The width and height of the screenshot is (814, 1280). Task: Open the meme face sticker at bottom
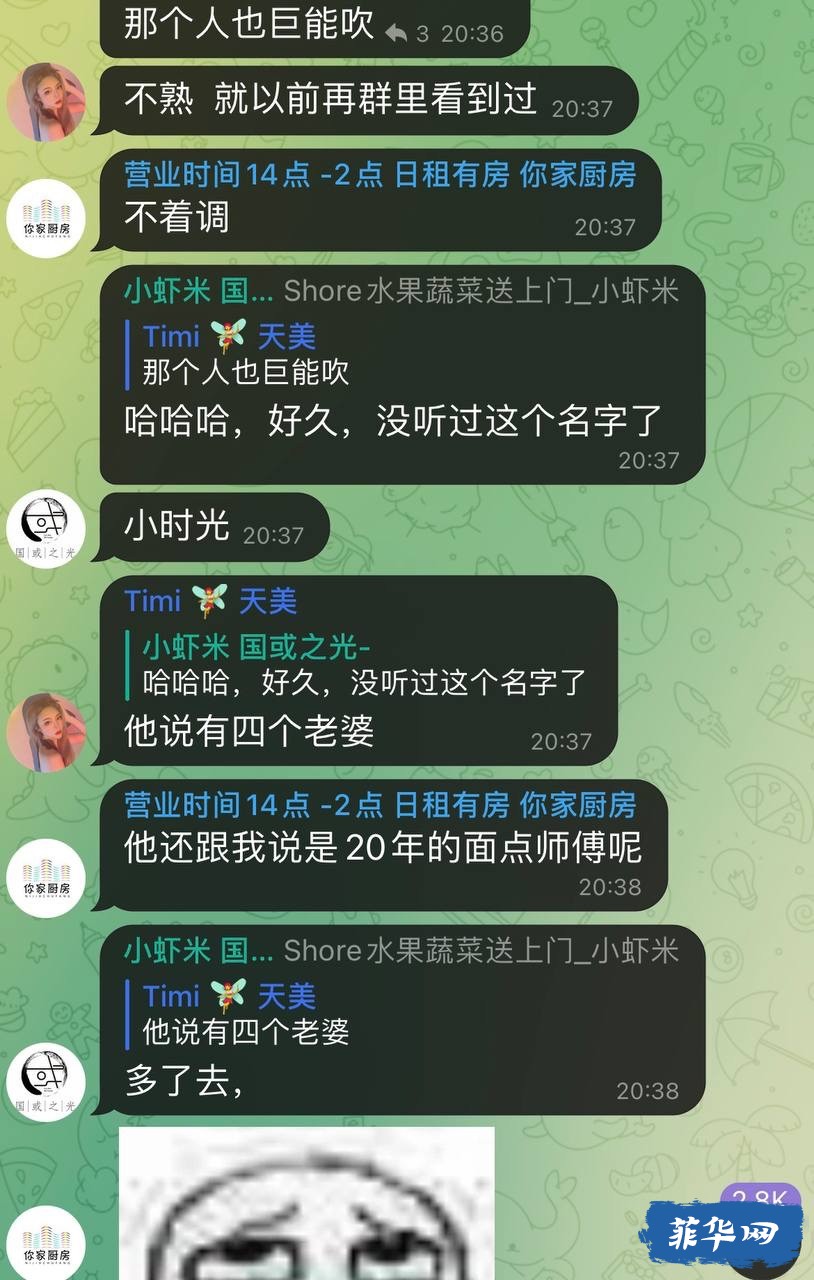pyautogui.click(x=307, y=1205)
